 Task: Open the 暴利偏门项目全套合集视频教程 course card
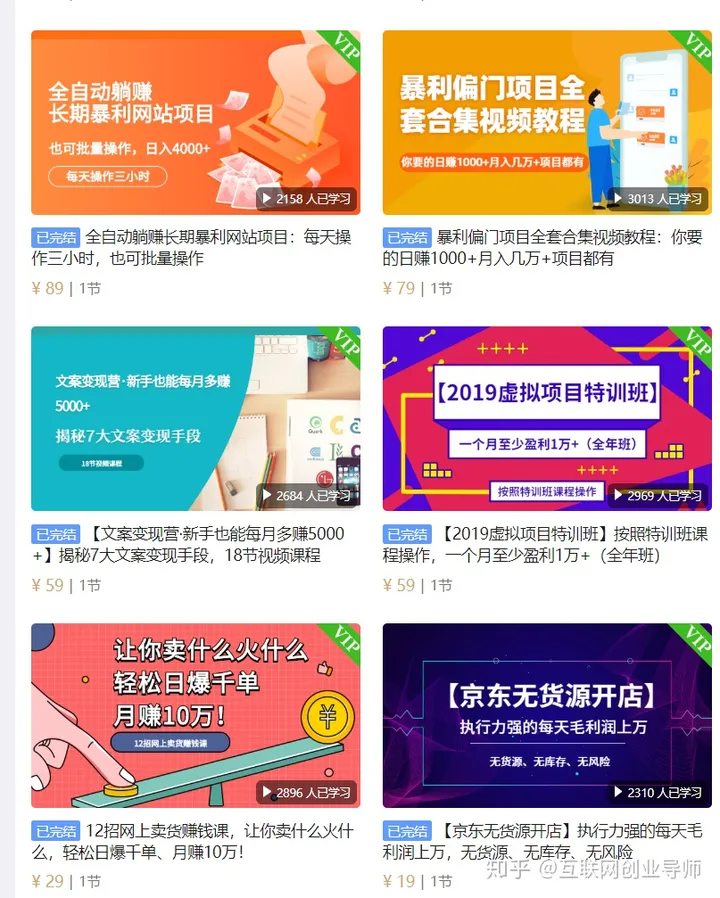547,122
